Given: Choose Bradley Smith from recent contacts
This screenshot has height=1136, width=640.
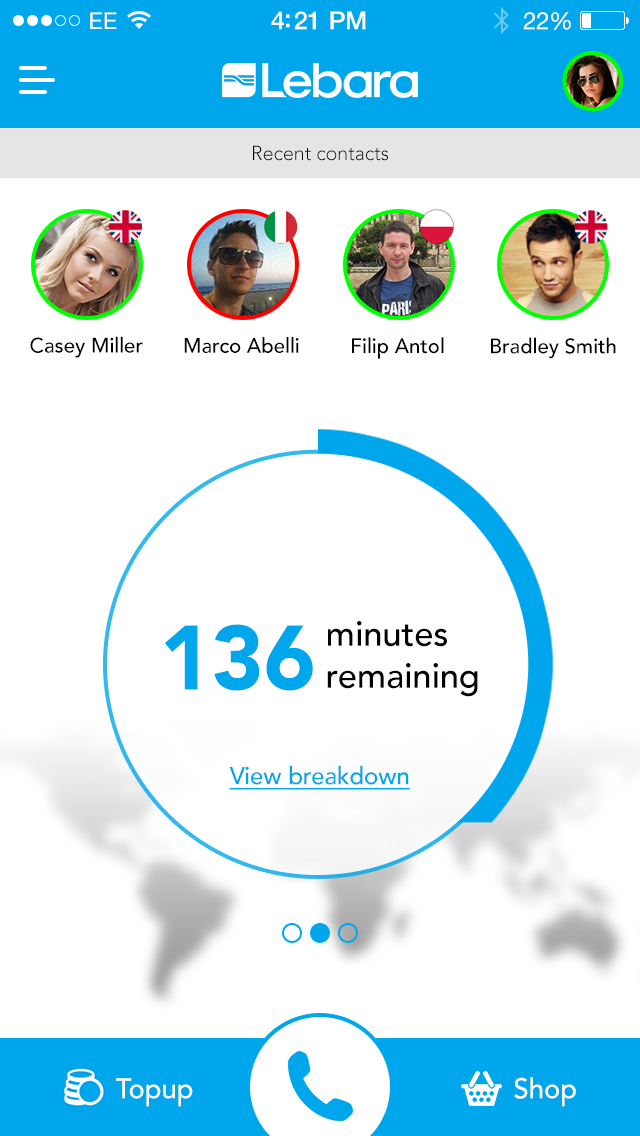Looking at the screenshot, I should 553,265.
